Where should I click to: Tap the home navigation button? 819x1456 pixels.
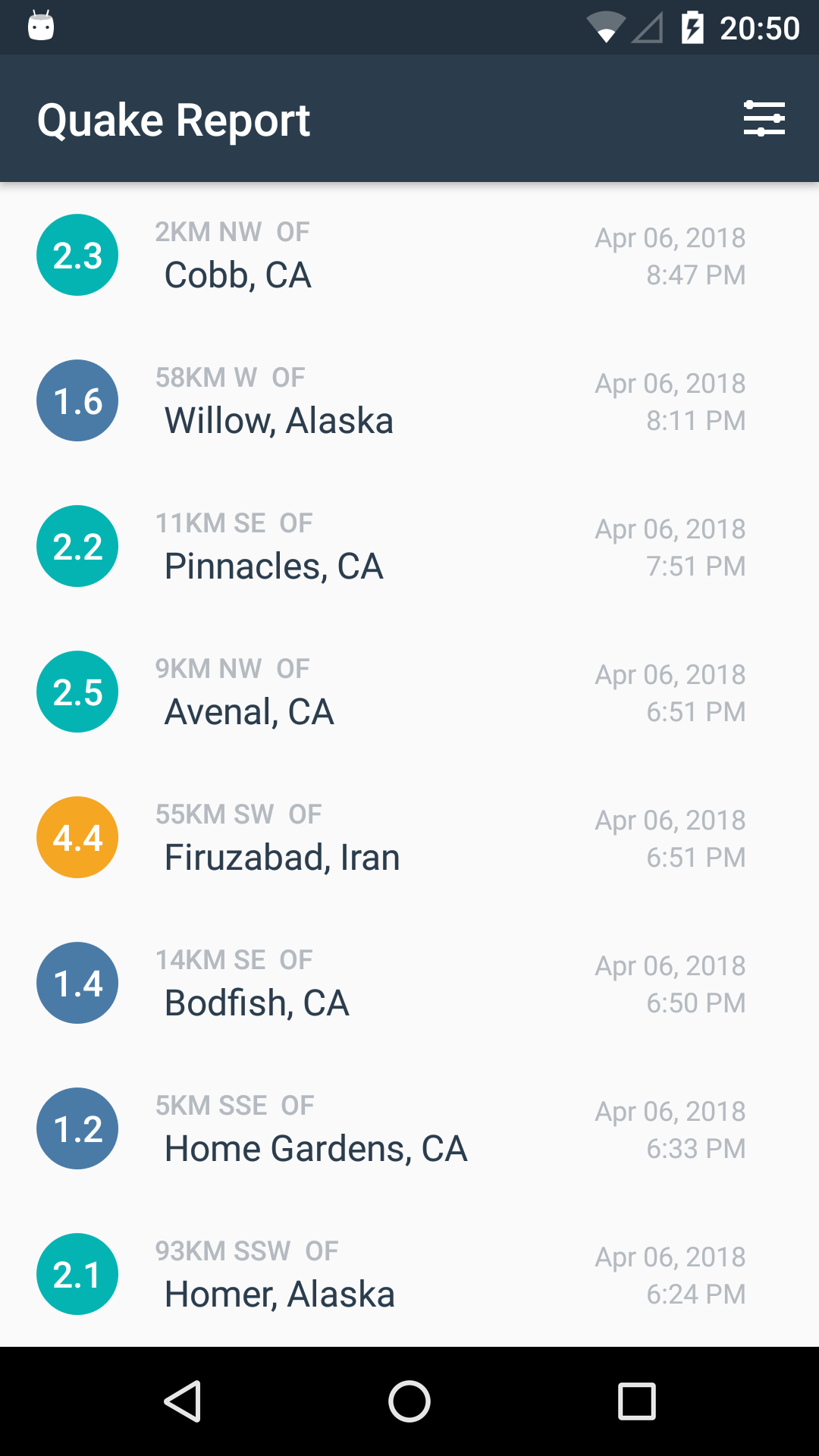coord(409,1401)
